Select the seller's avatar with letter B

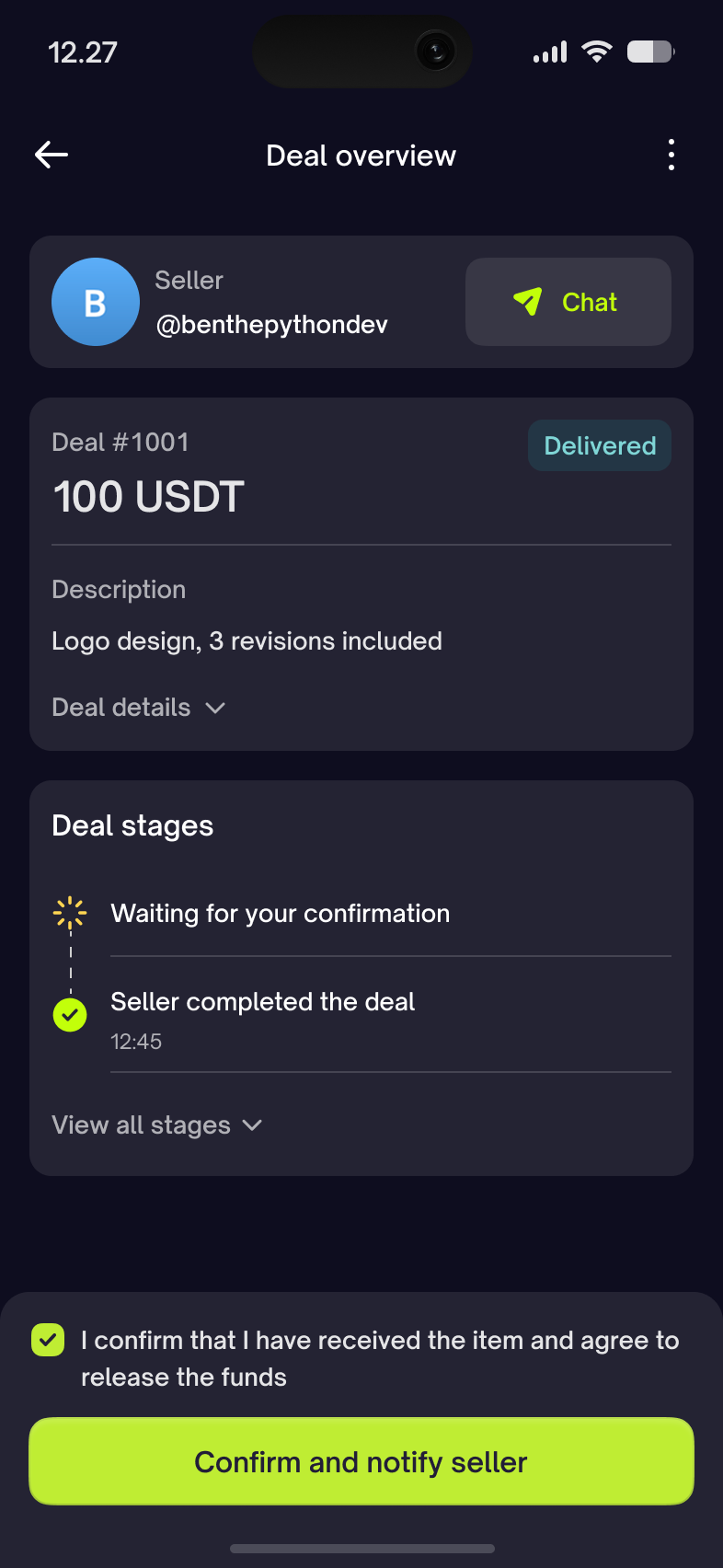(96, 302)
